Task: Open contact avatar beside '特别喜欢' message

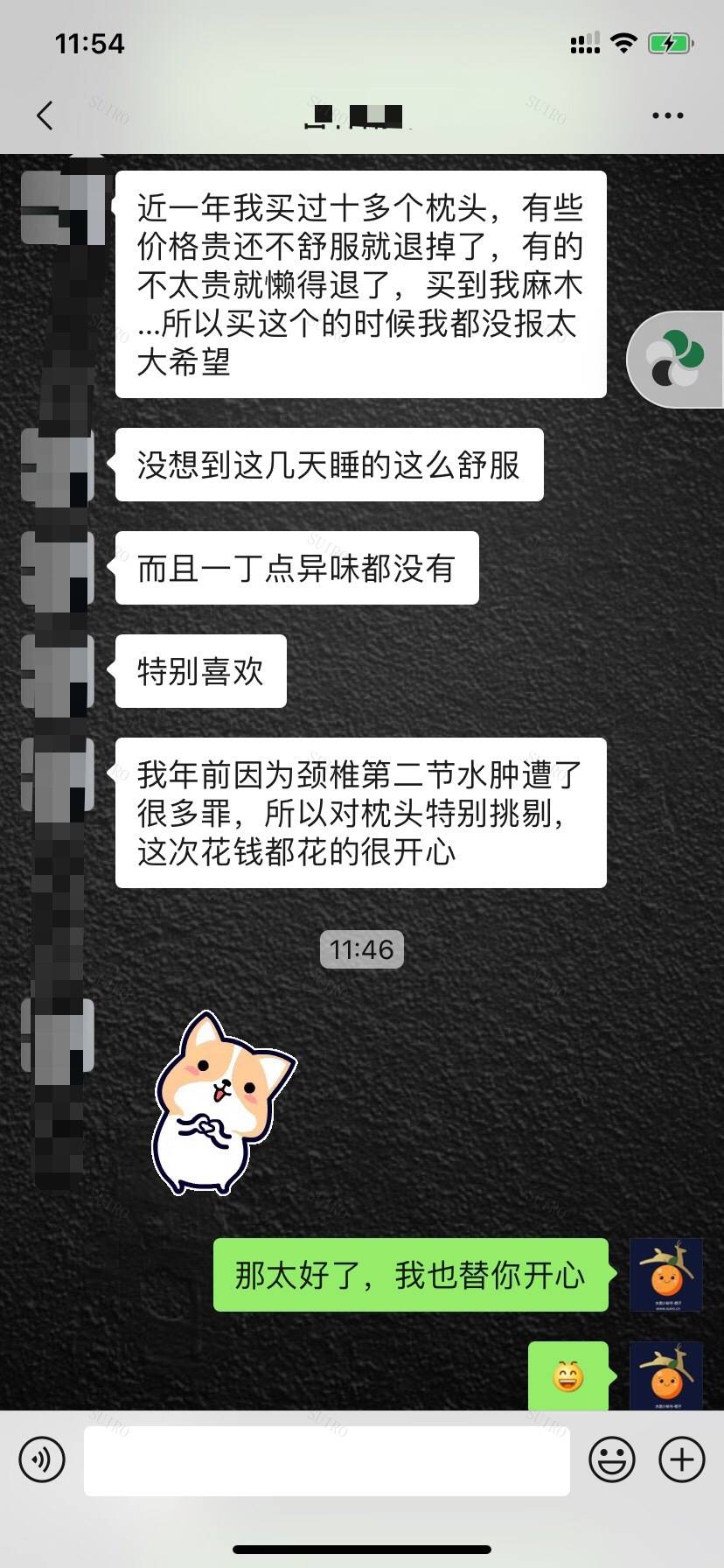Action: [58, 671]
